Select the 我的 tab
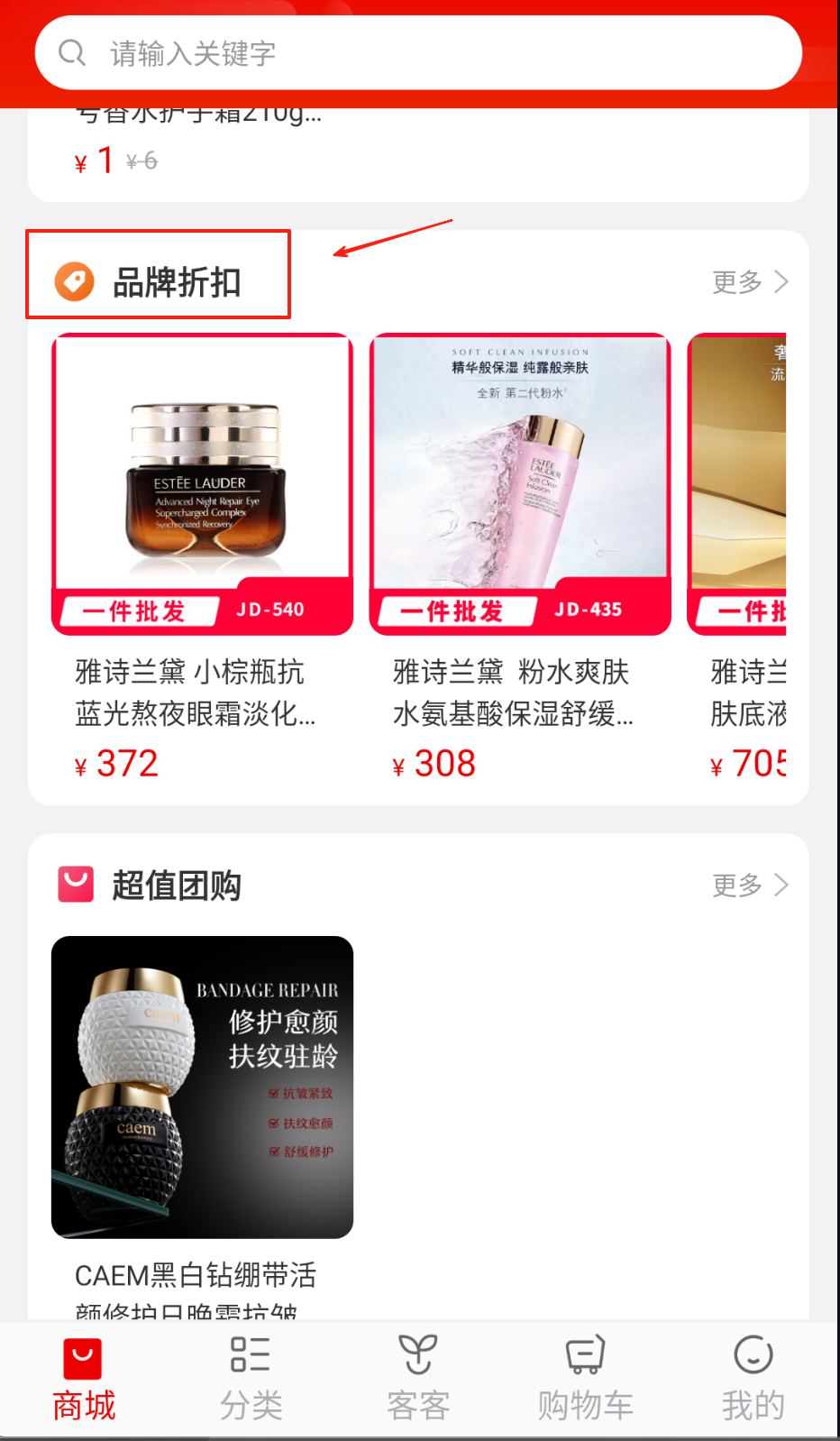Screen dimensions: 840x1441 pyautogui.click(x=753, y=1380)
